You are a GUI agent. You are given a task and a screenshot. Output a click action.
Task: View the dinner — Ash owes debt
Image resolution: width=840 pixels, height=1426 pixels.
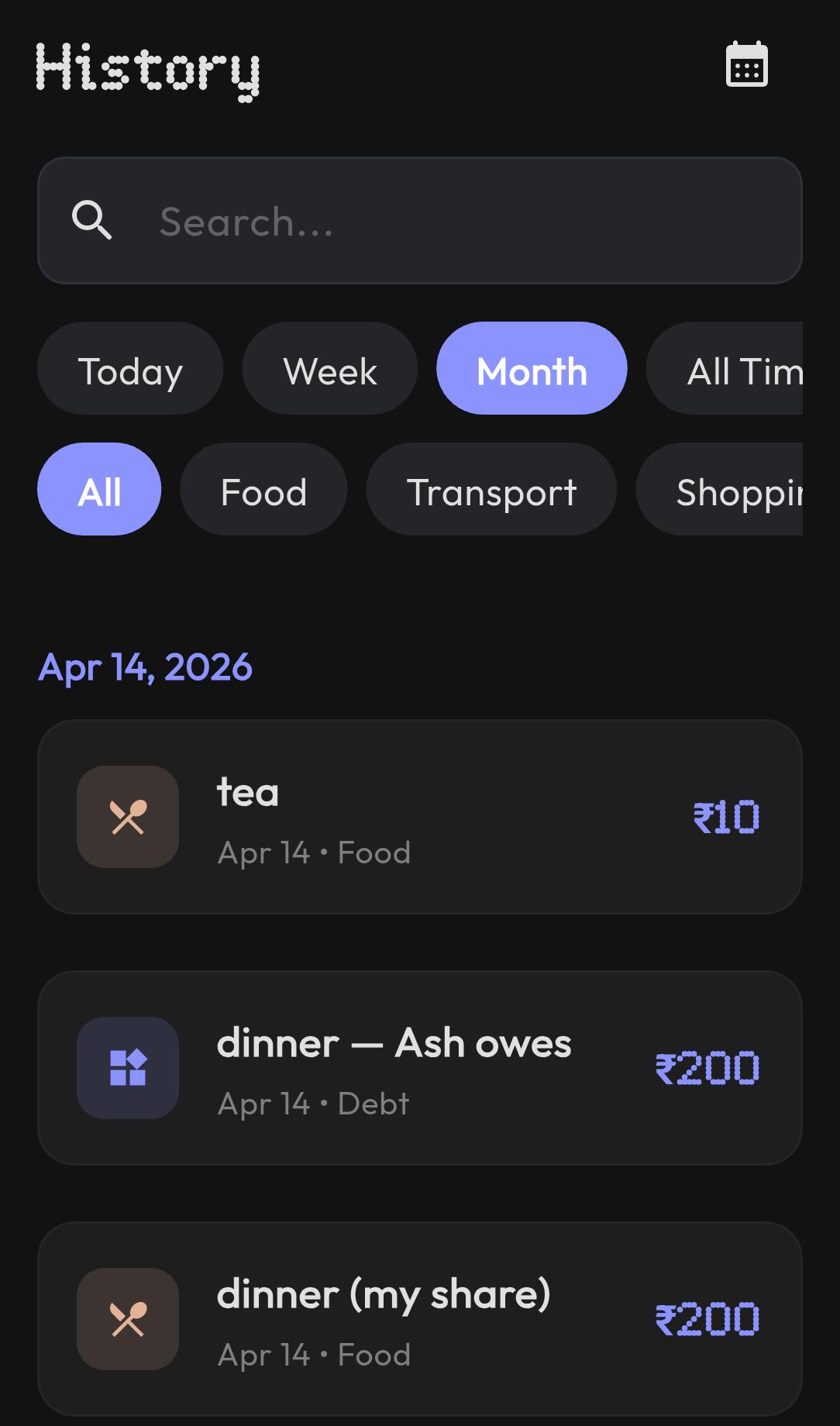tap(419, 1068)
